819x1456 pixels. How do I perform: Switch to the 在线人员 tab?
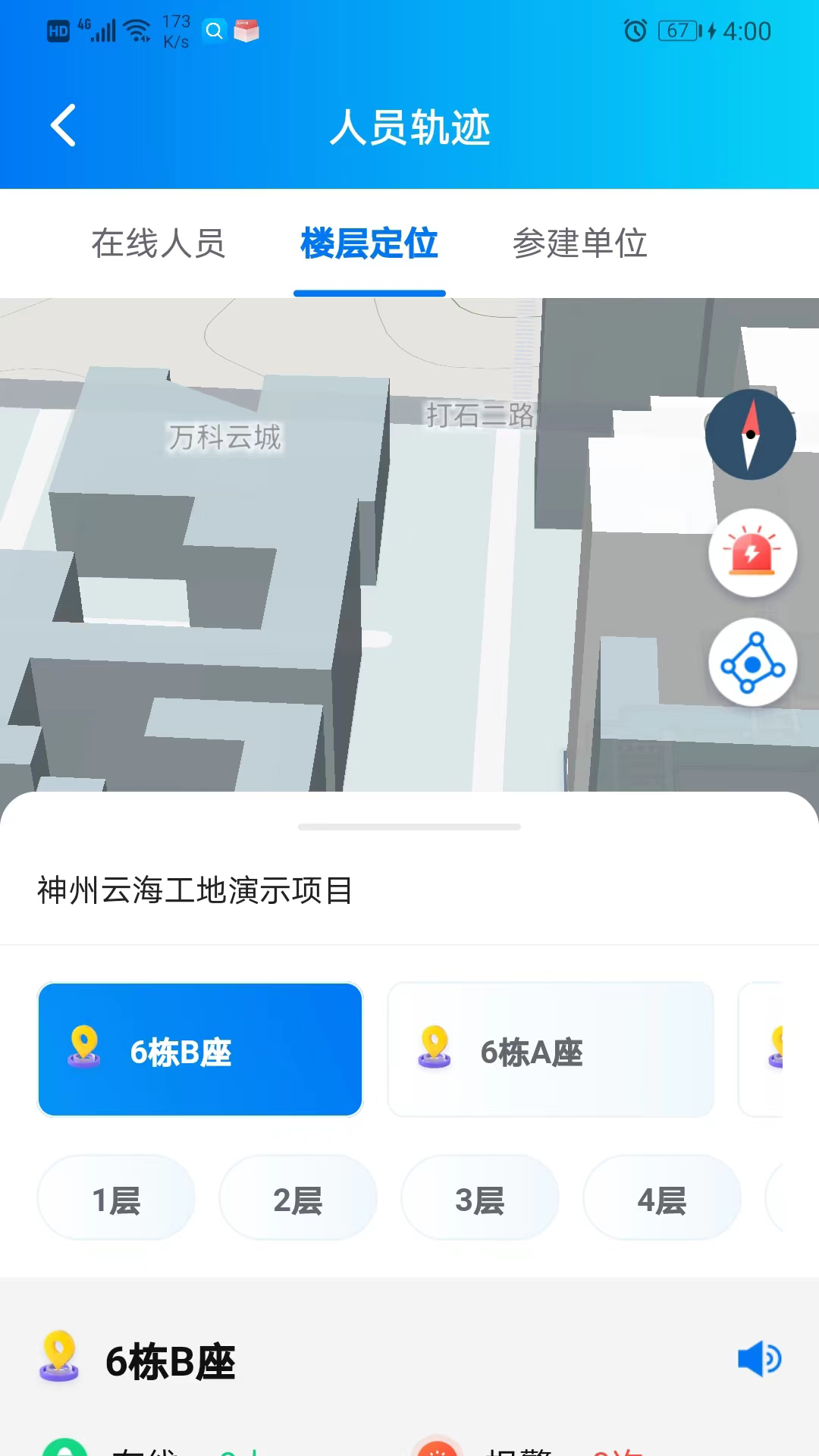158,243
